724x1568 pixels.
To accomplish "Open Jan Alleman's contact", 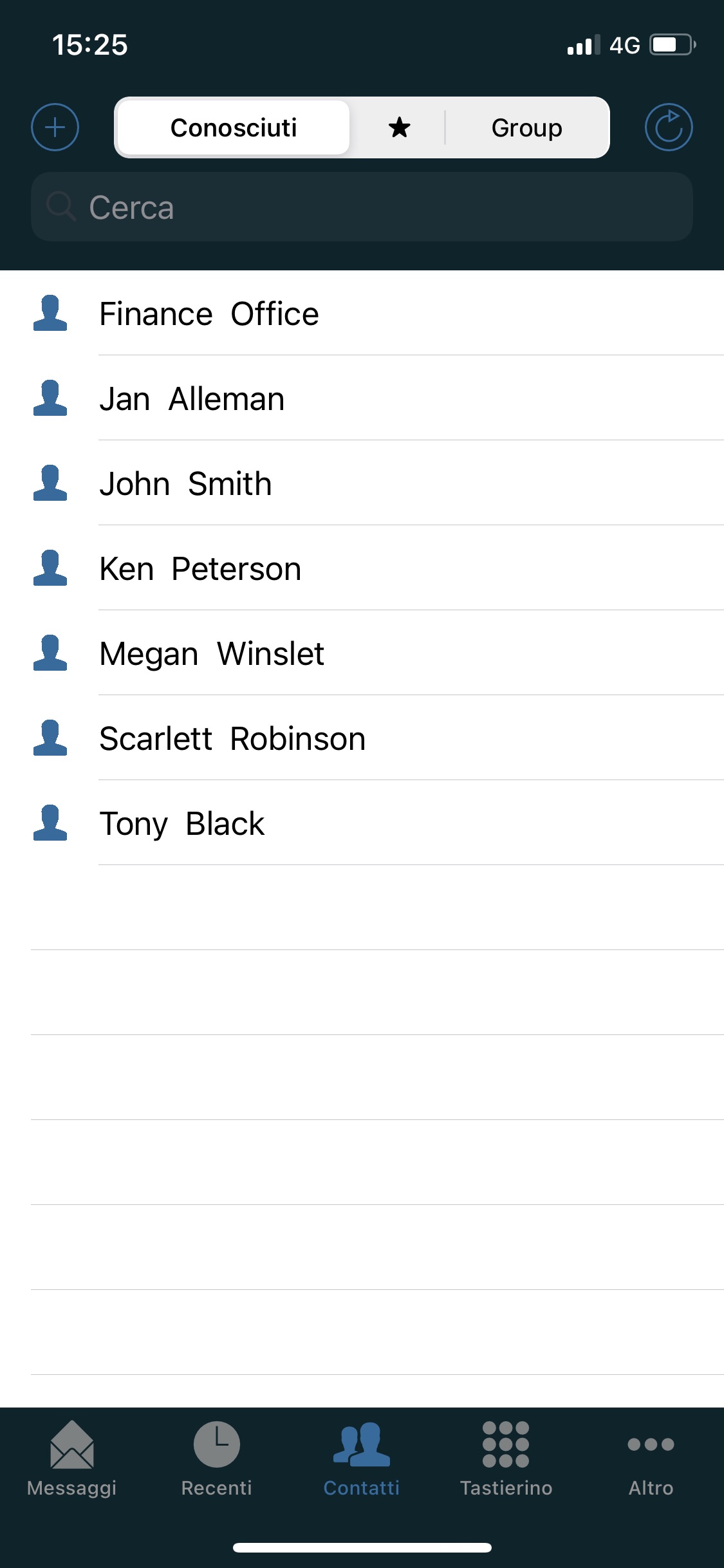I will point(192,399).
